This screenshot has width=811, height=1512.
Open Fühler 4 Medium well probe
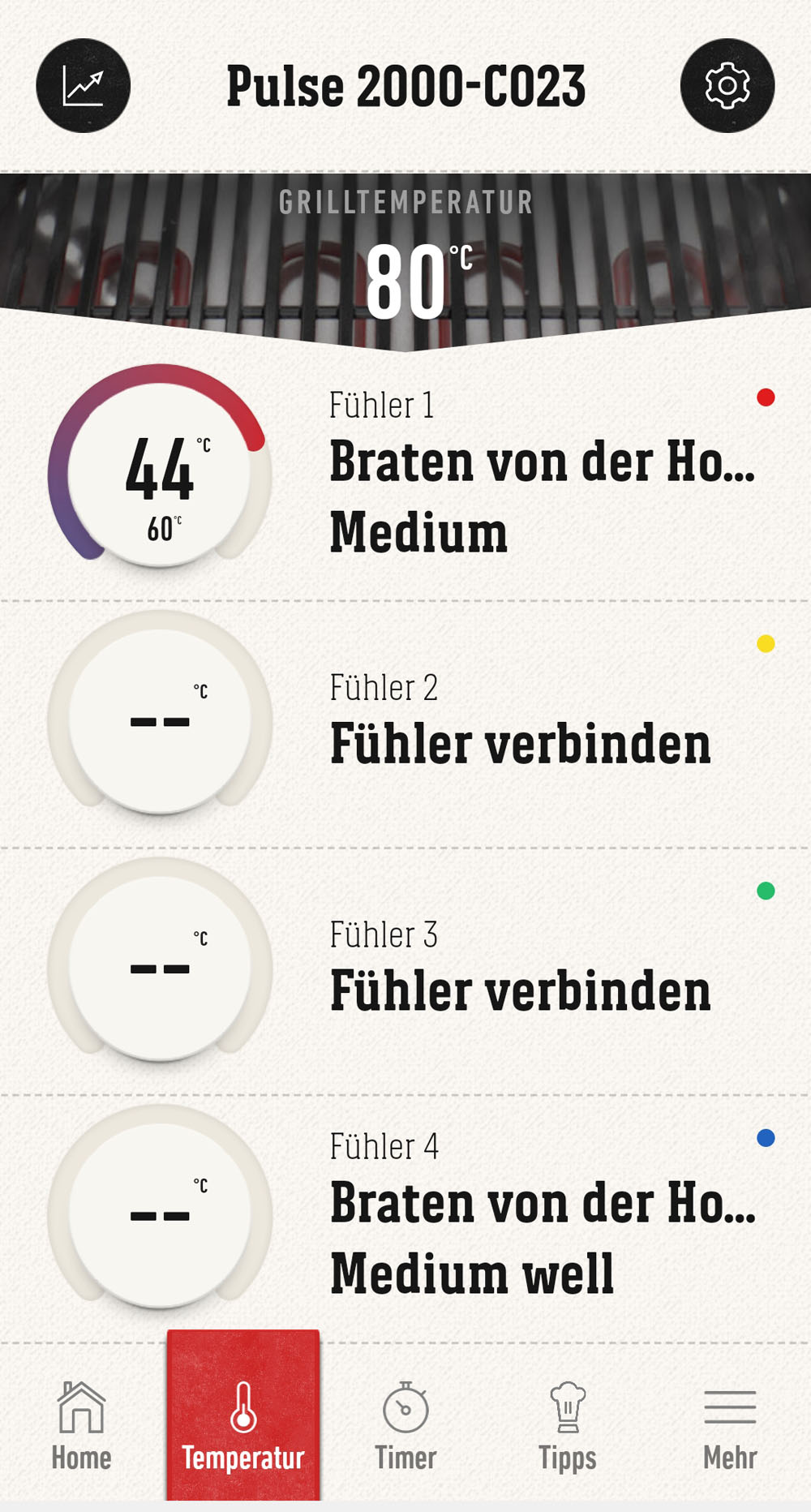coord(405,1218)
